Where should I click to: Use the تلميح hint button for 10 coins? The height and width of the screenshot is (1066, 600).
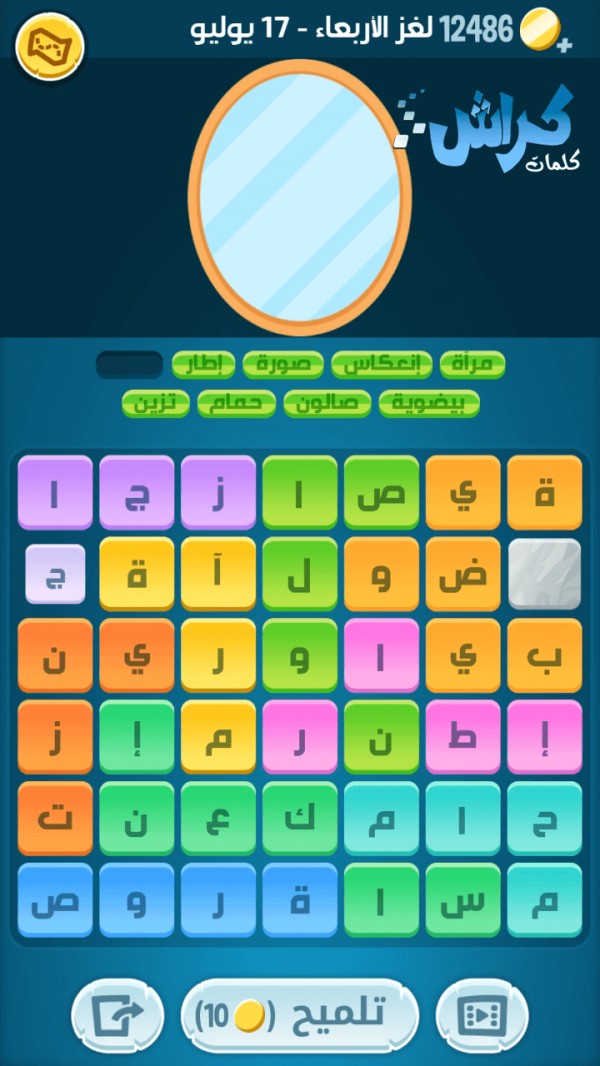coord(299,1015)
